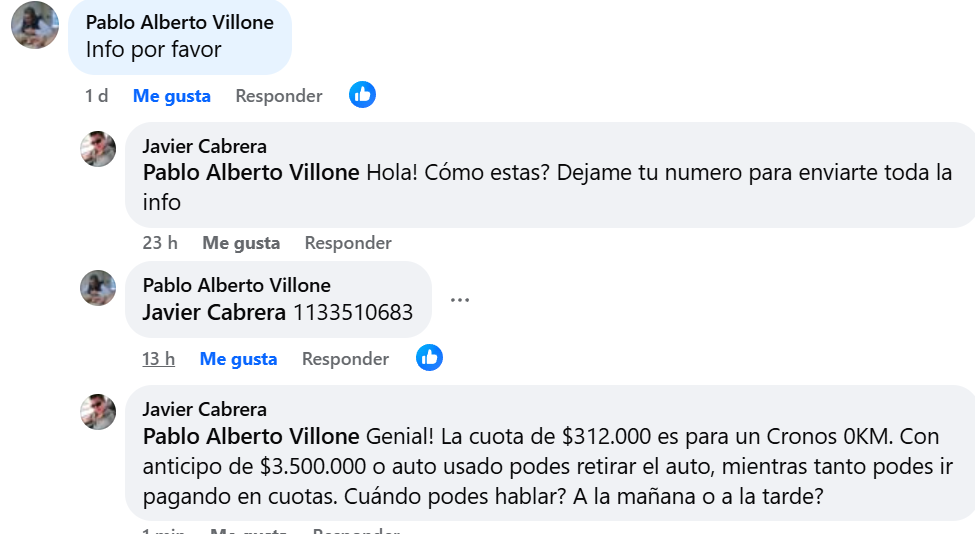Open the Javier Cabrera mention before 1133510683
The width and height of the screenshot is (975, 534).
click(x=214, y=312)
